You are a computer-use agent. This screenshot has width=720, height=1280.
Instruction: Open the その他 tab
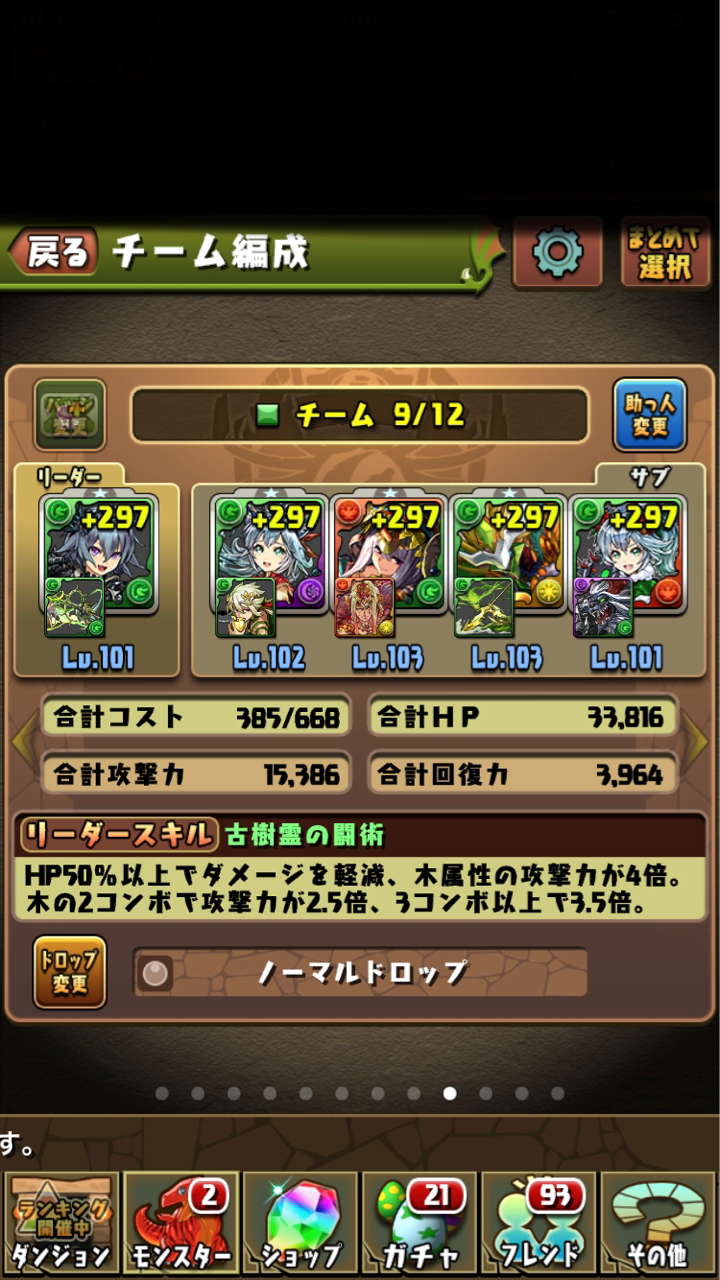coord(659,1225)
